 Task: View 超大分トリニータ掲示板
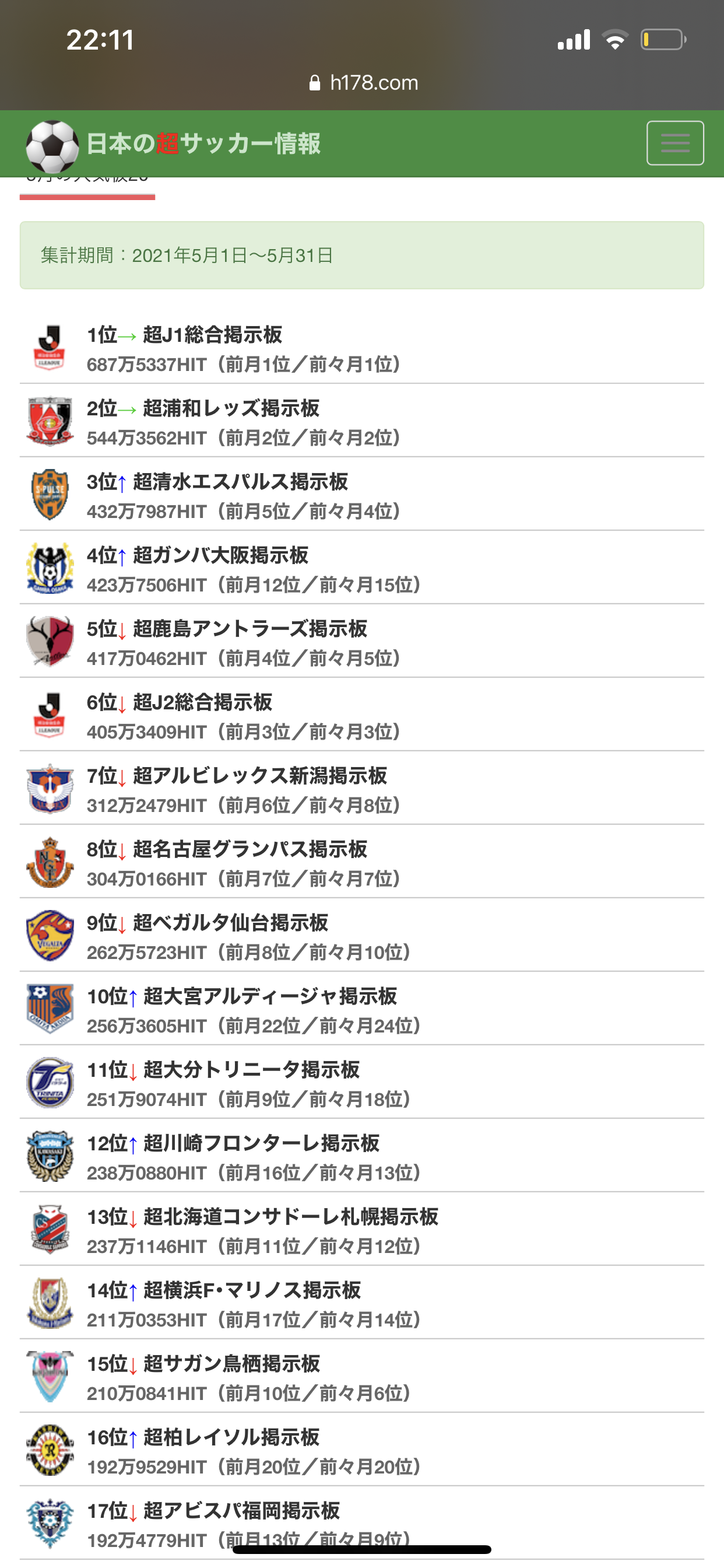click(251, 1070)
